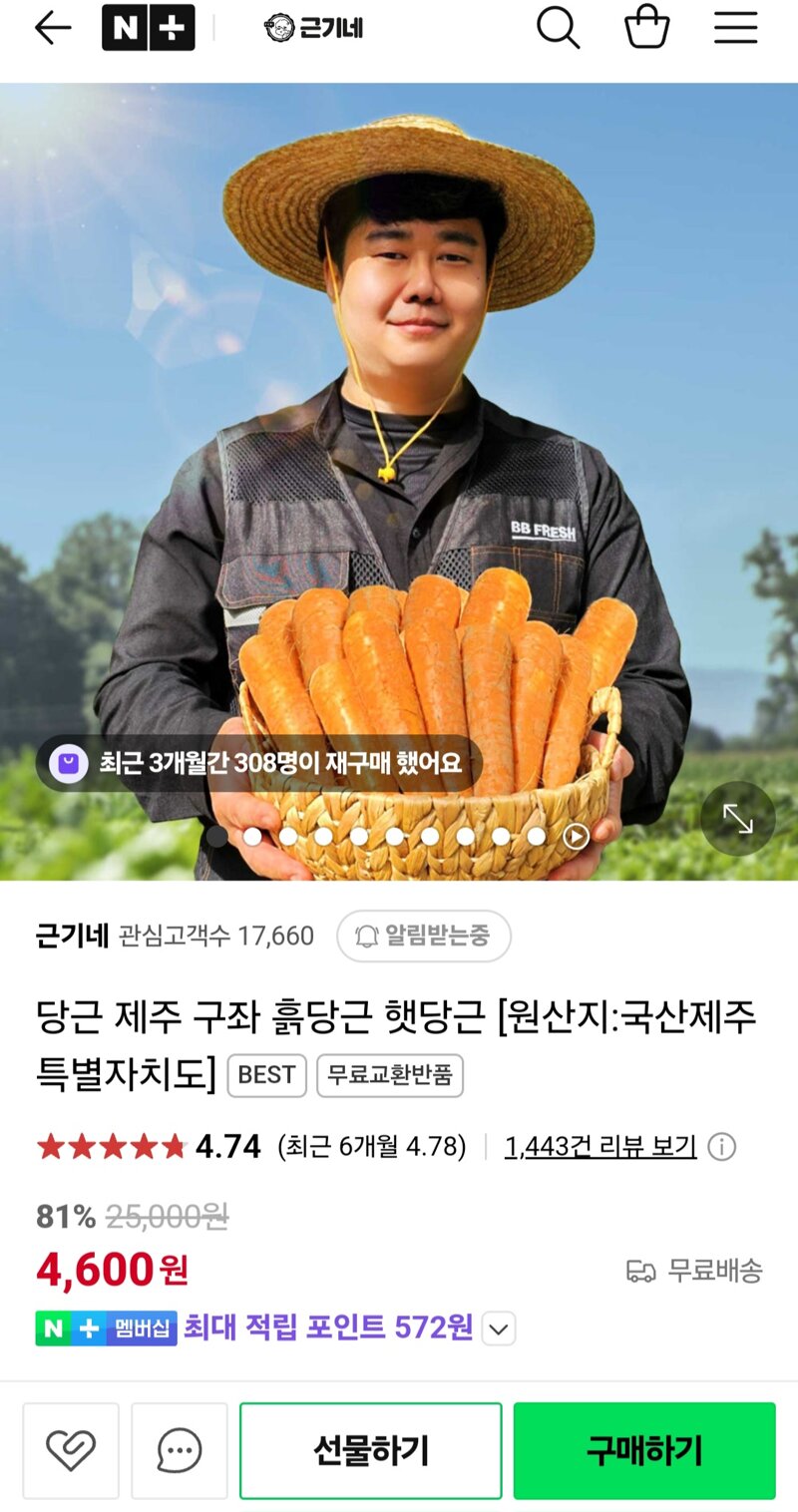Image resolution: width=798 pixels, height=1512 pixels.
Task: Go back with the arrow icon
Action: (53, 29)
